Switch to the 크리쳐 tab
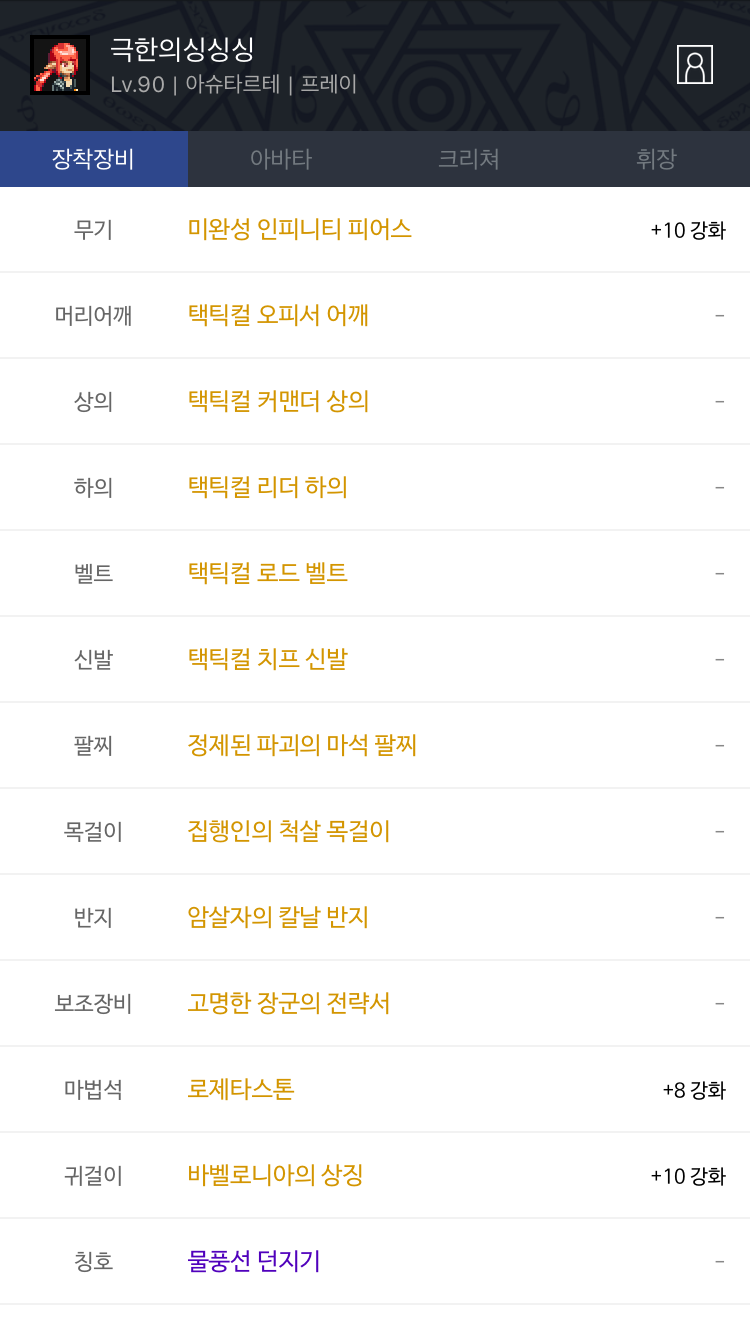Image resolution: width=750 pixels, height=1334 pixels. (x=468, y=159)
